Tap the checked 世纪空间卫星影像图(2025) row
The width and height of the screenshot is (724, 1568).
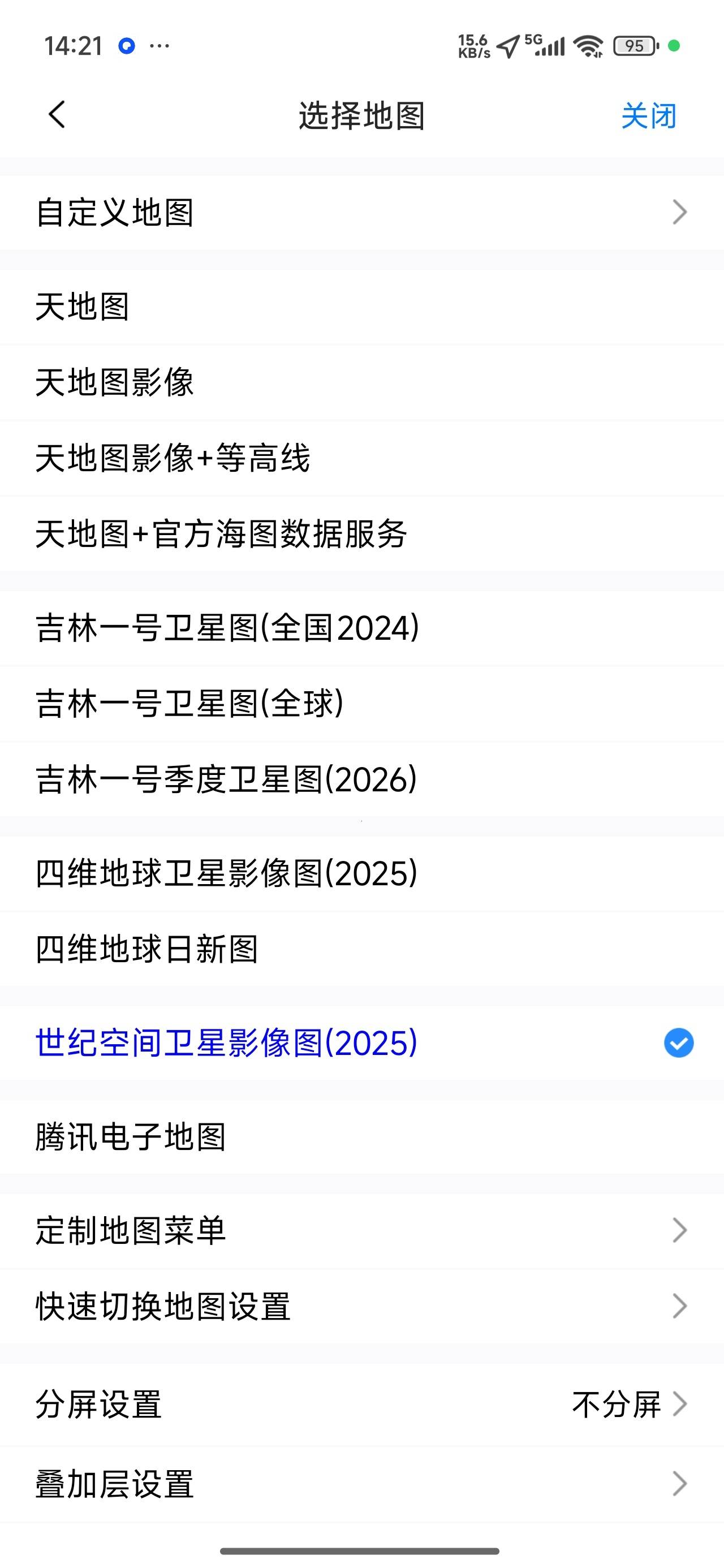point(361,1043)
